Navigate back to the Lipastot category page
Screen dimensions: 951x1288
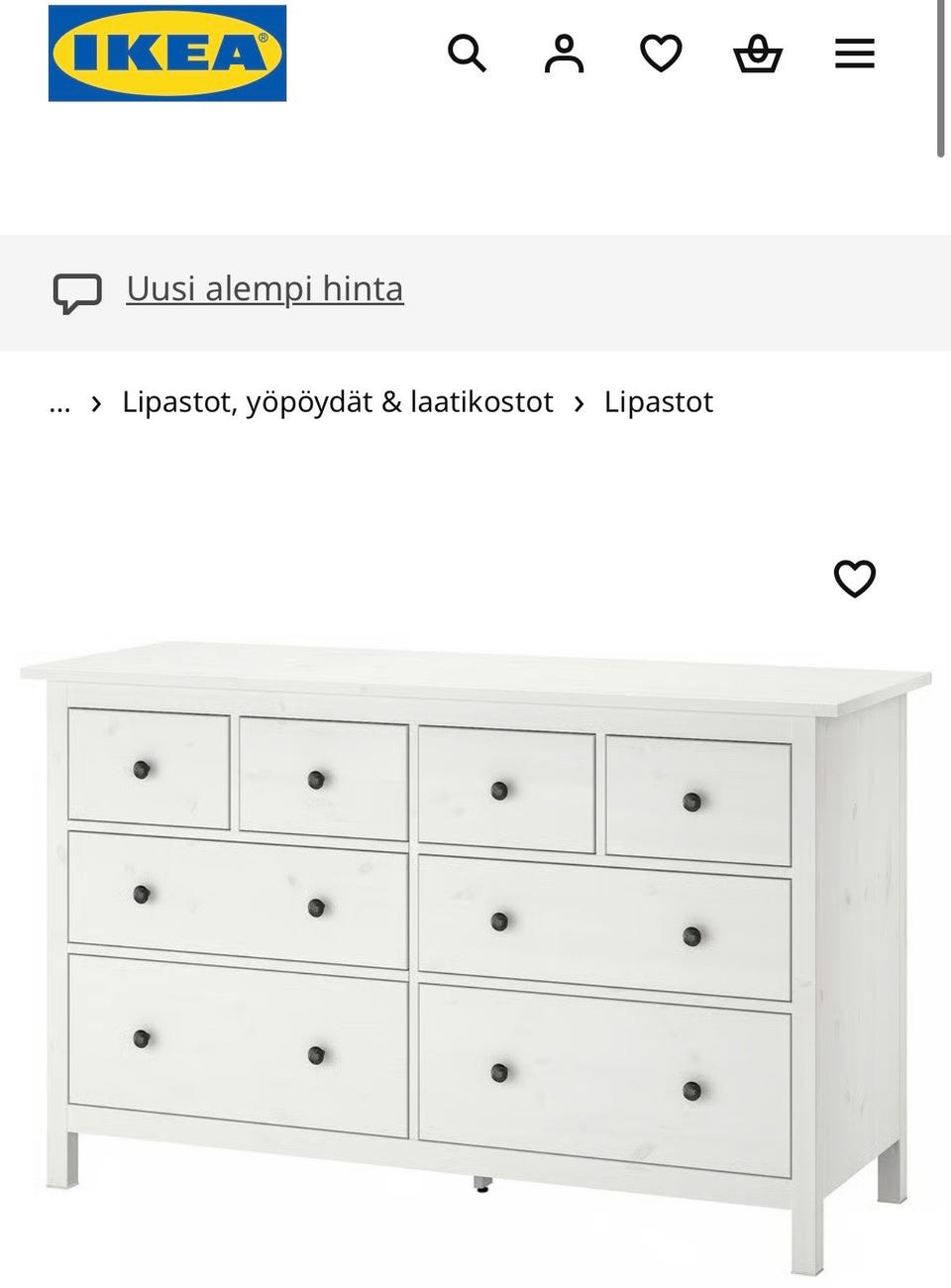pyautogui.click(x=659, y=402)
